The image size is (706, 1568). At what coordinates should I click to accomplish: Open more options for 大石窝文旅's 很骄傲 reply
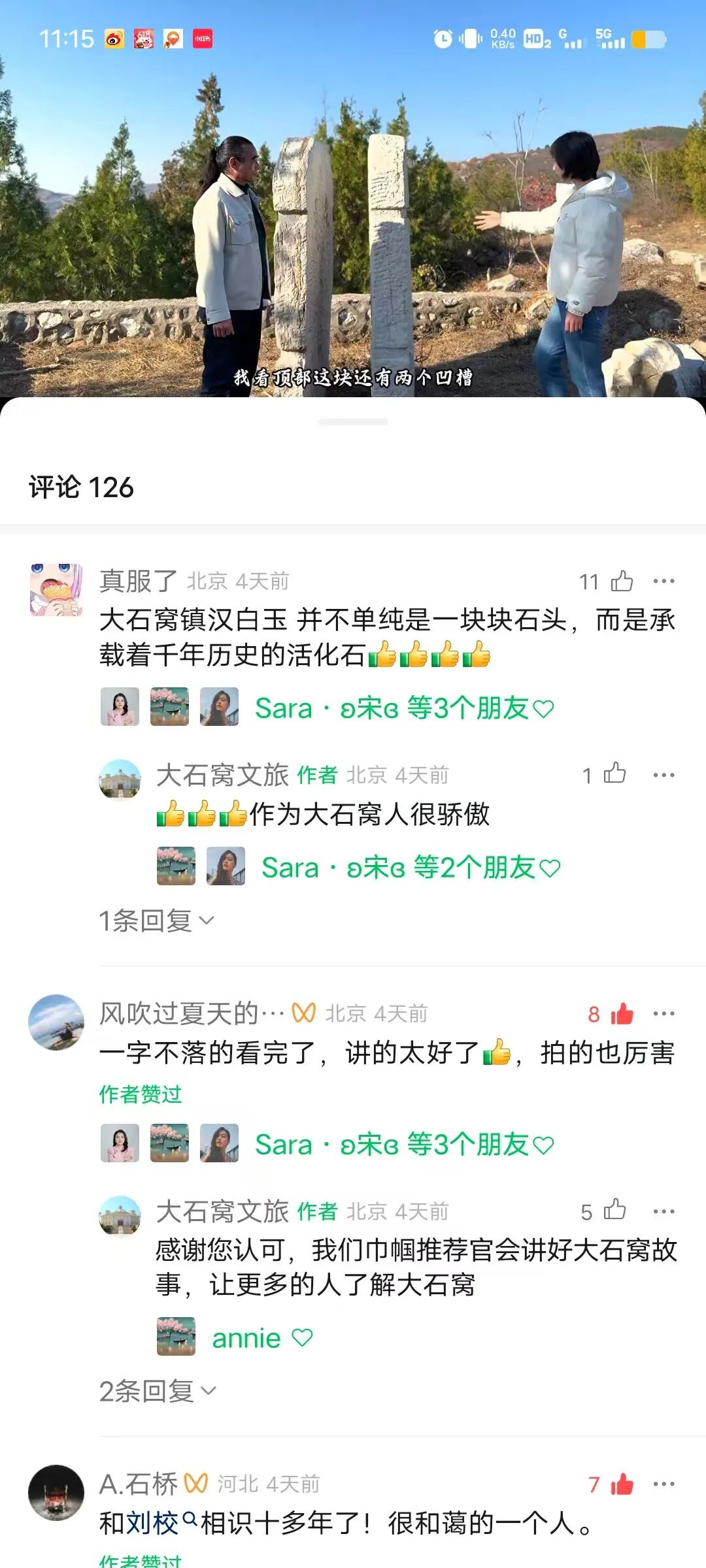pos(664,775)
